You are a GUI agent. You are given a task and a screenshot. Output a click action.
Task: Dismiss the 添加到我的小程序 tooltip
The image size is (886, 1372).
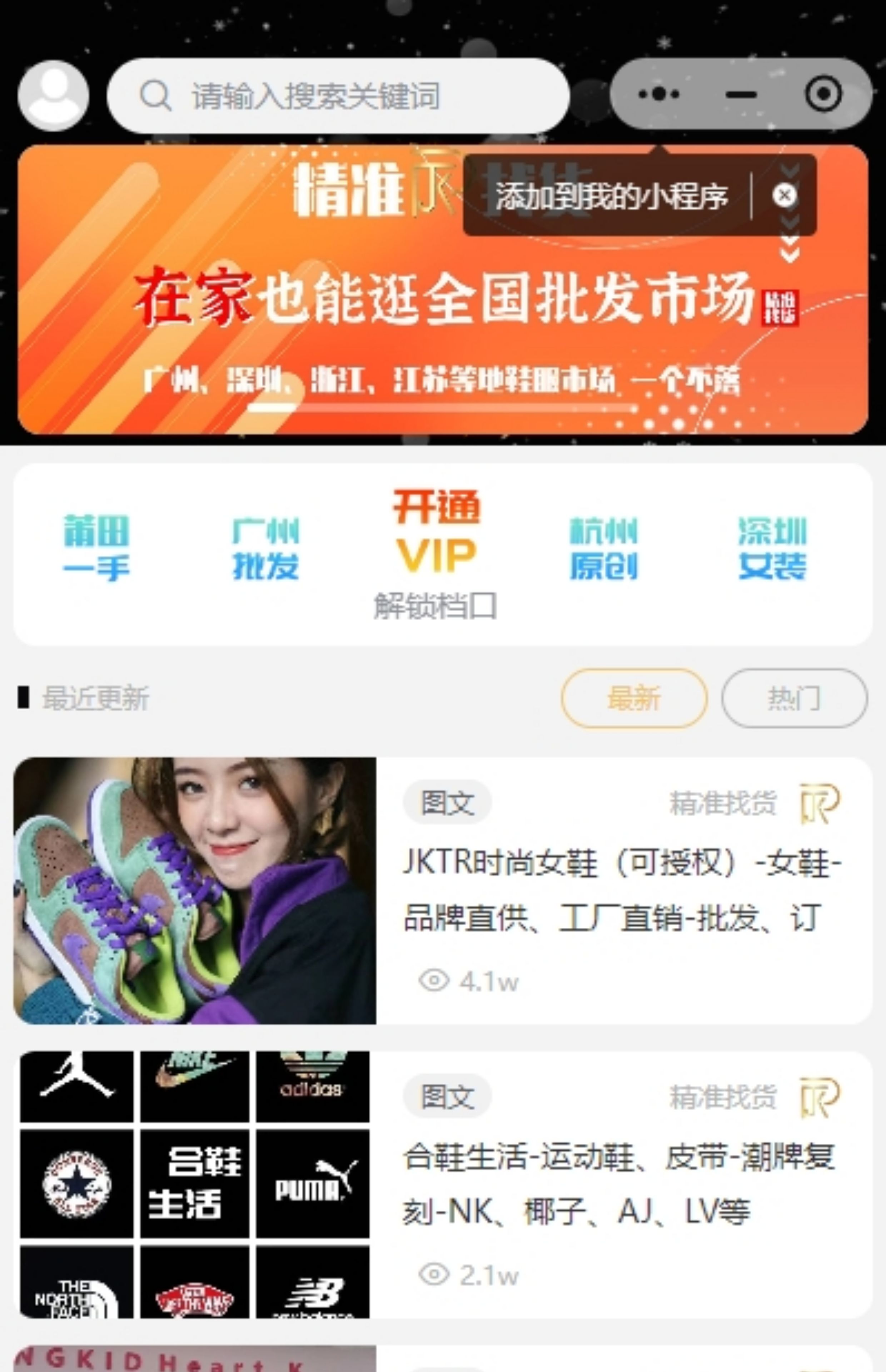(784, 195)
